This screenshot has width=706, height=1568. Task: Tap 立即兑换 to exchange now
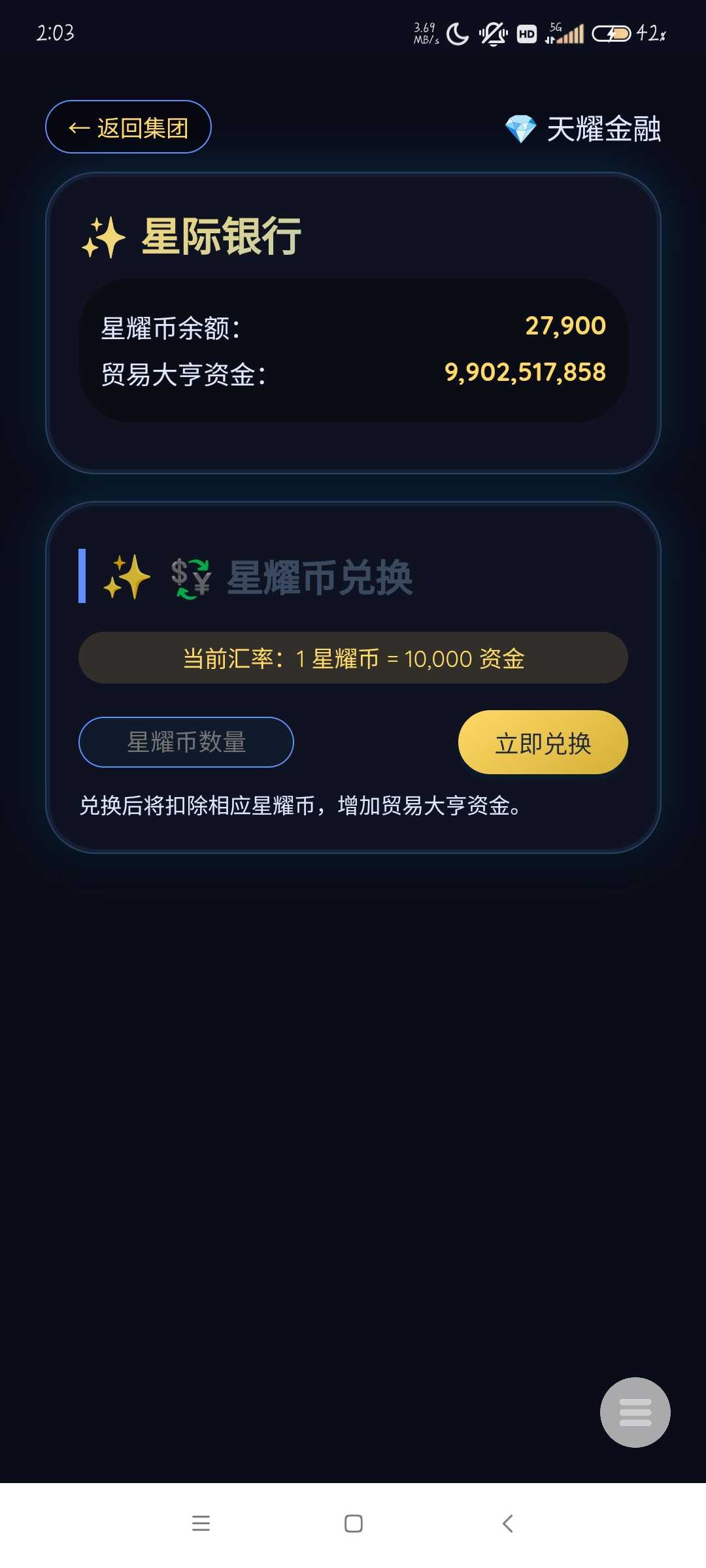pyautogui.click(x=543, y=743)
